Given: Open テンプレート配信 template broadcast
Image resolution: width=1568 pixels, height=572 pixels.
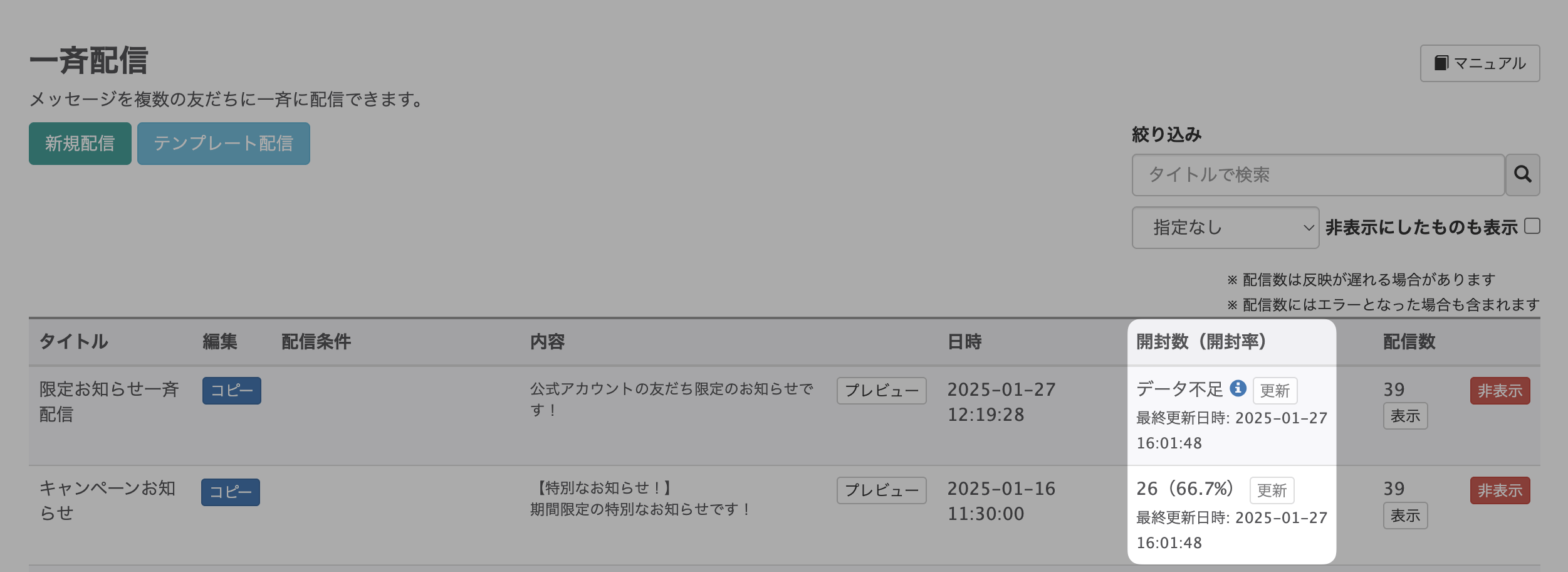Looking at the screenshot, I should pos(223,144).
